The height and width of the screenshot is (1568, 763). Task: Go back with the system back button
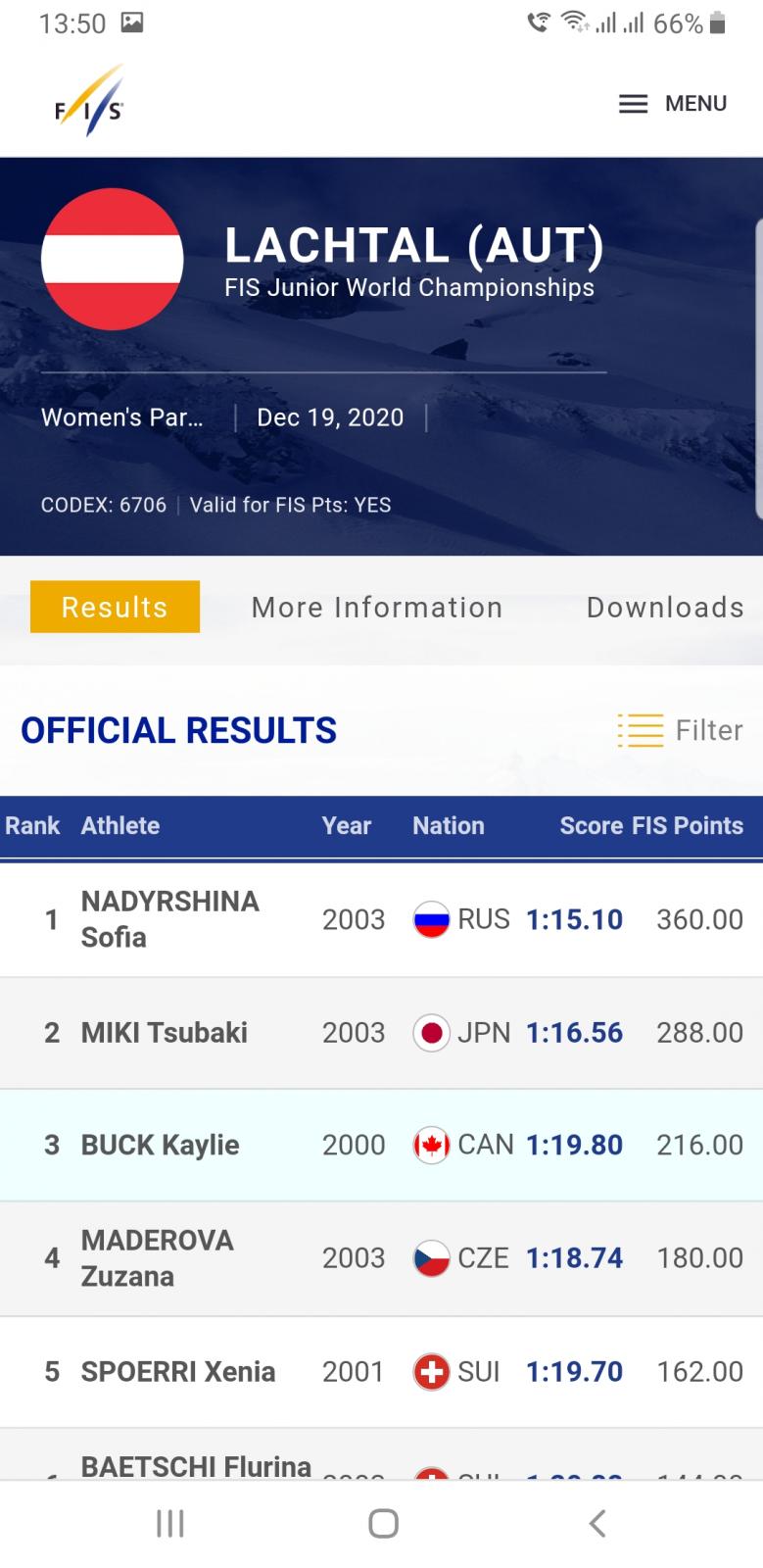click(597, 1523)
